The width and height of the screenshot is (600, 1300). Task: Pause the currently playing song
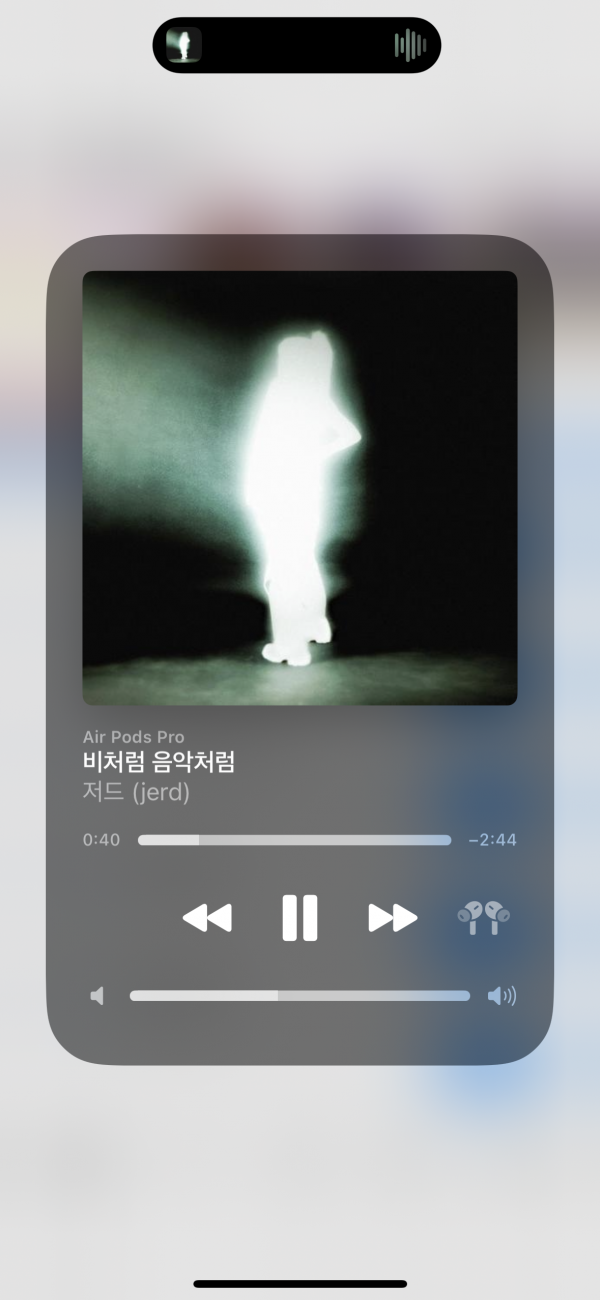coord(299,917)
